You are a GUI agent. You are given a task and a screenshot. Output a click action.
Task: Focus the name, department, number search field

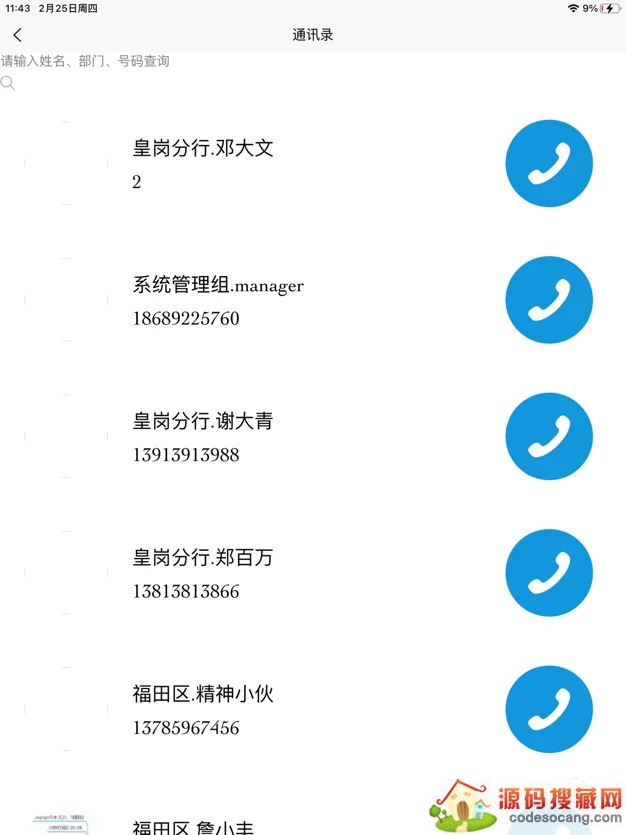(200, 61)
